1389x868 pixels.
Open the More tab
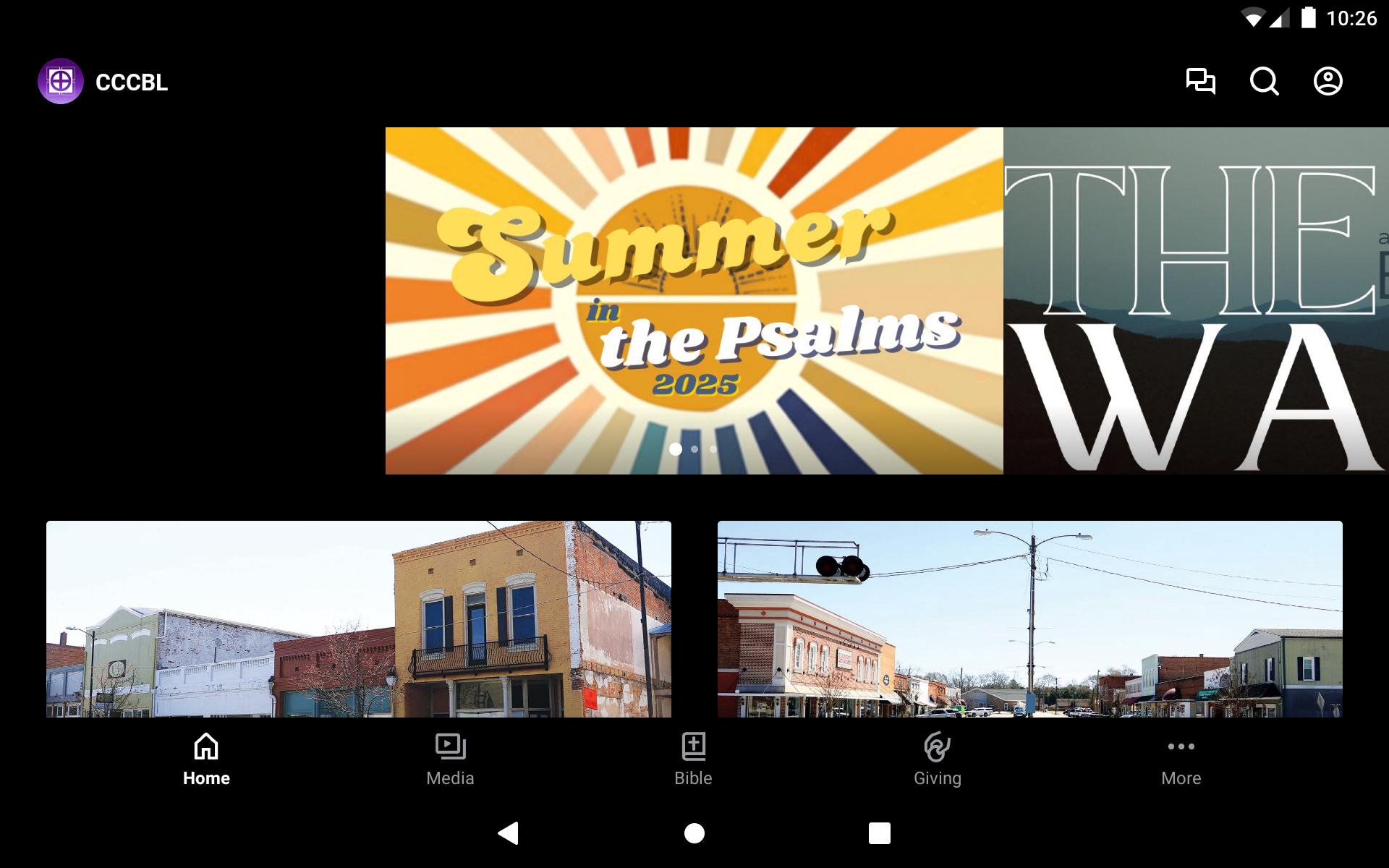click(1181, 759)
